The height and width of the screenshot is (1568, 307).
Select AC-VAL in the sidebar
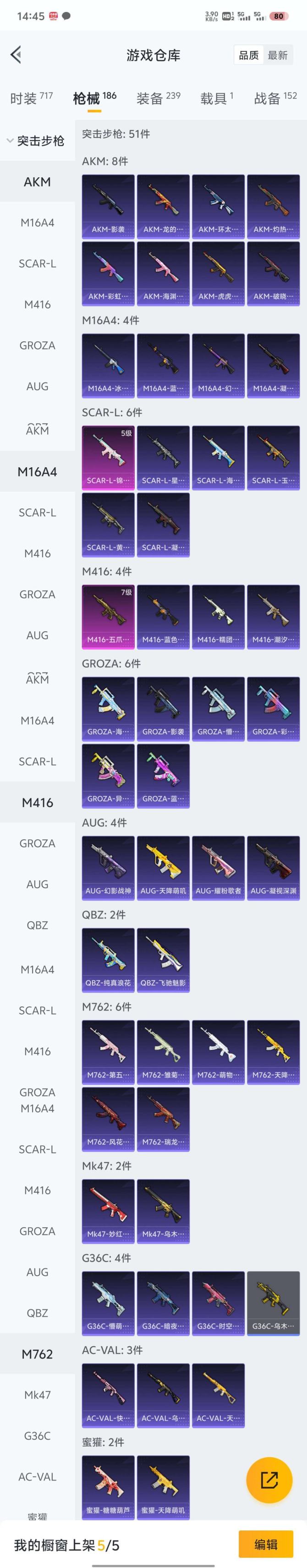click(37, 1477)
